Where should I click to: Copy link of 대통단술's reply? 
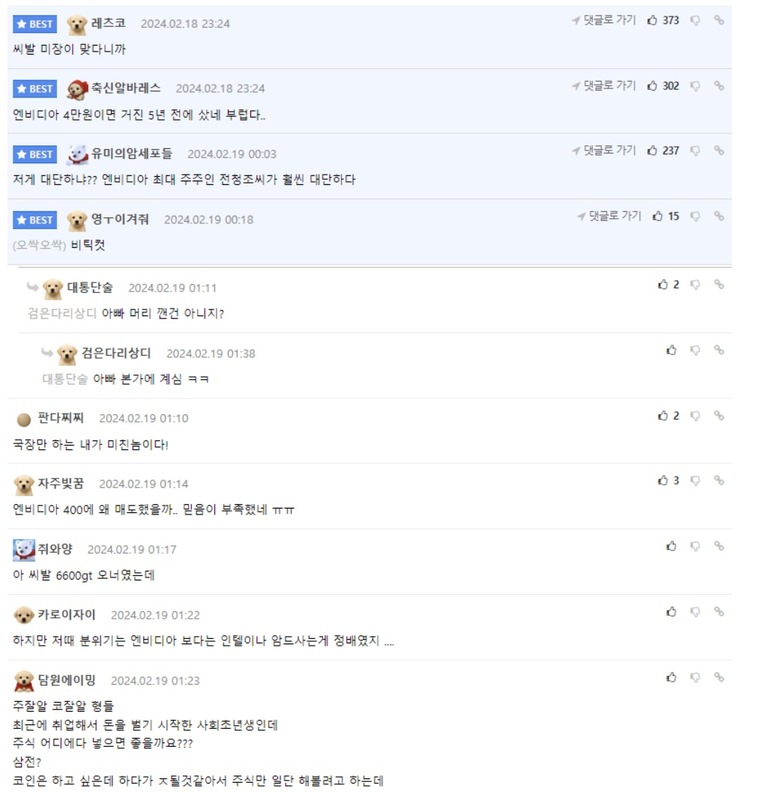pos(719,285)
